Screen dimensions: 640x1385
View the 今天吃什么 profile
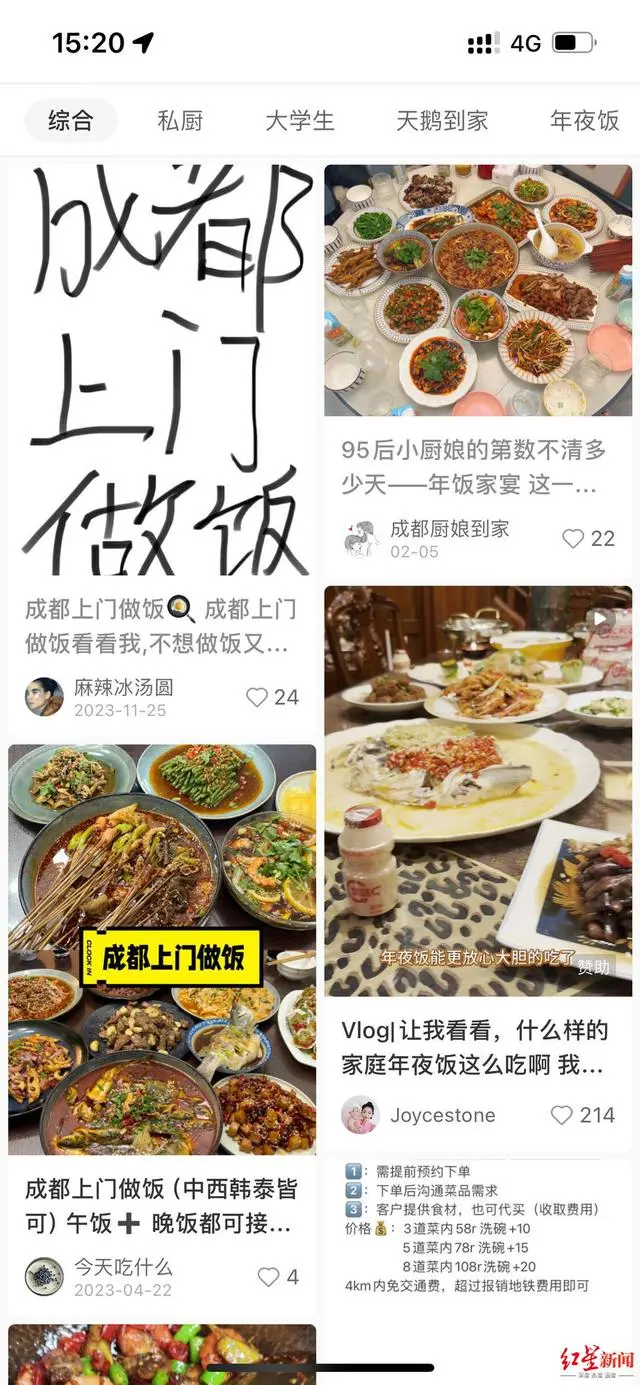click(x=44, y=1277)
